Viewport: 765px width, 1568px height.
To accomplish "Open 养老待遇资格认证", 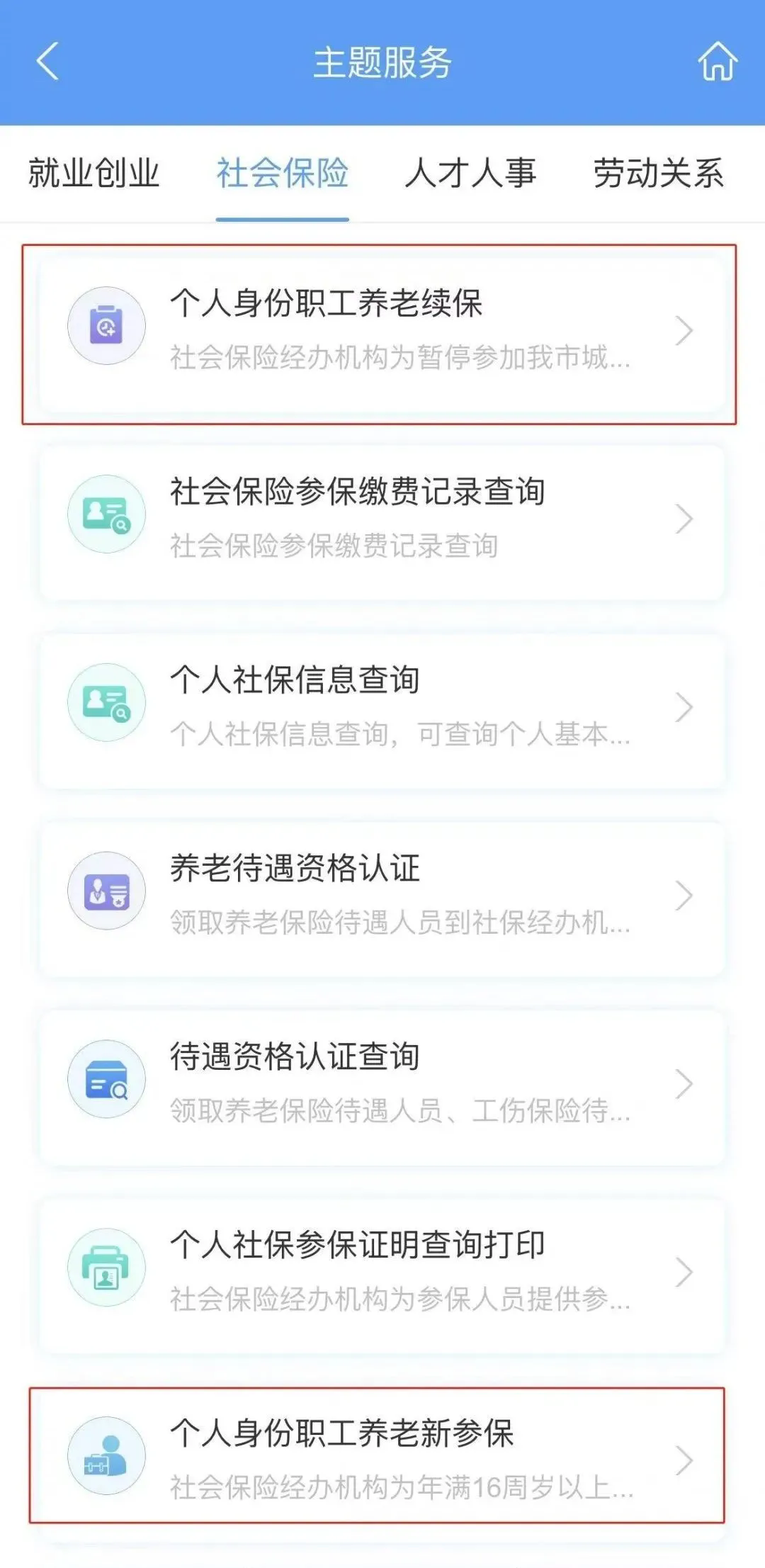I will click(x=382, y=896).
